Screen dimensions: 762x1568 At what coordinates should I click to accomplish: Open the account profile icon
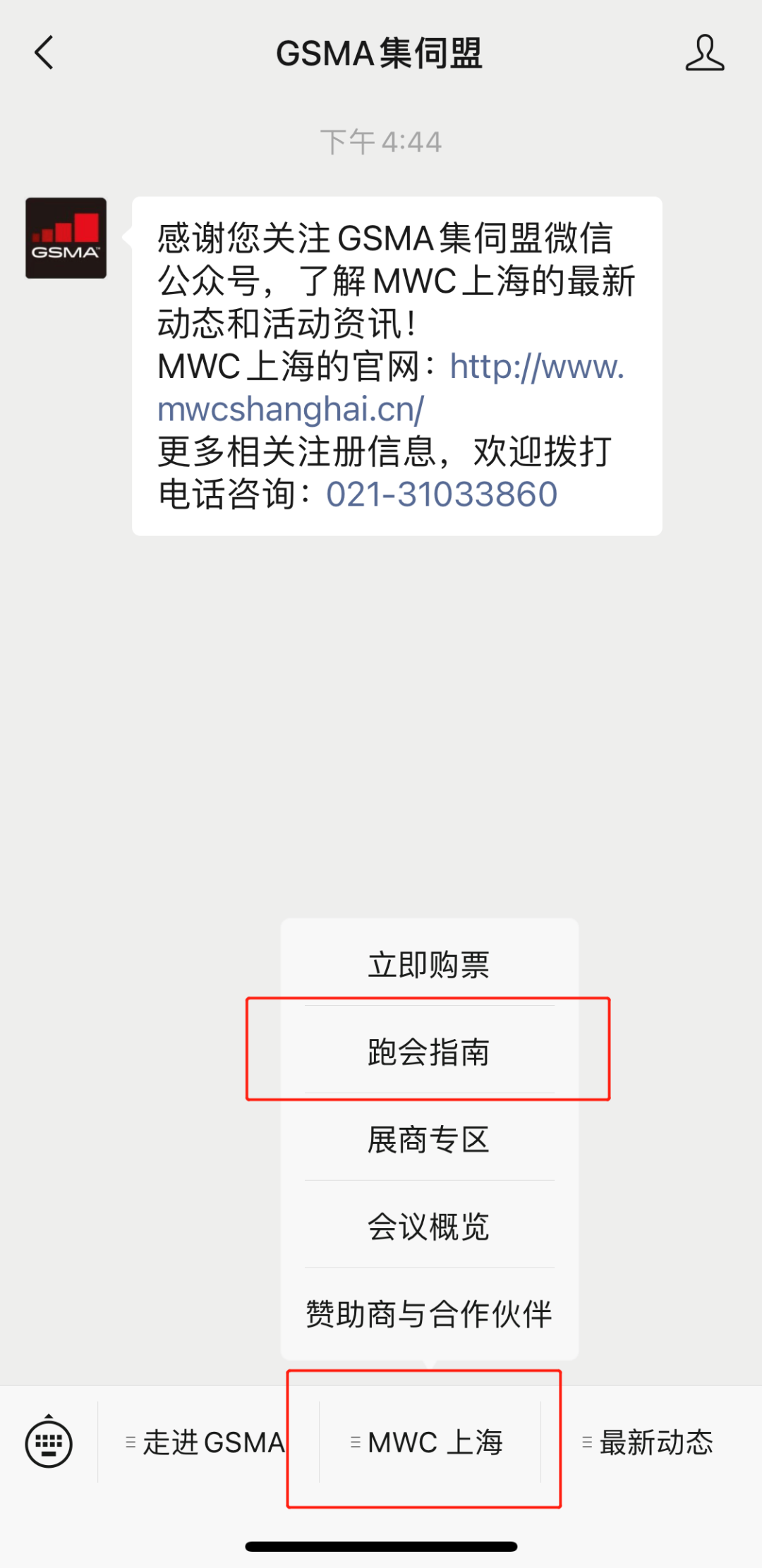[704, 53]
